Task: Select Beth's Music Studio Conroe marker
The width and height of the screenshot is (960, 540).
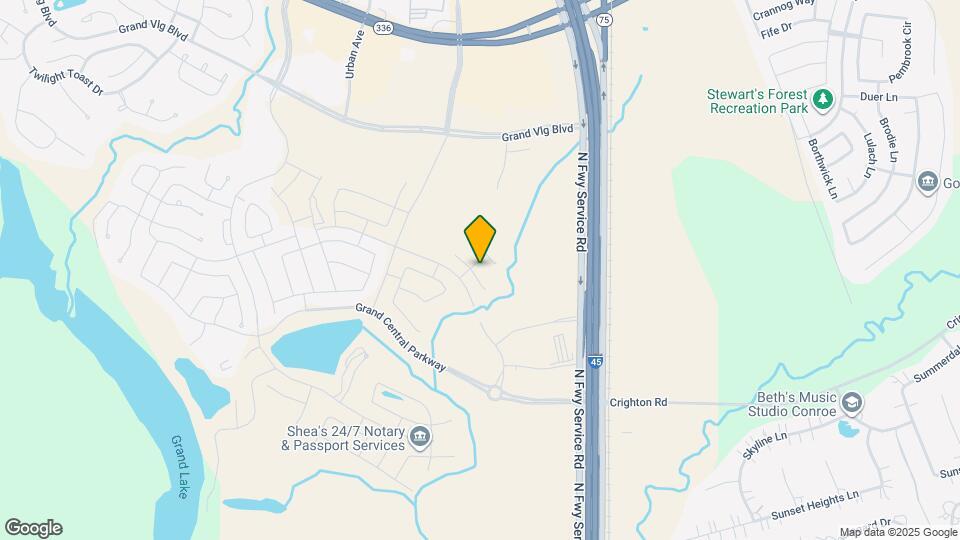Action: [x=852, y=403]
